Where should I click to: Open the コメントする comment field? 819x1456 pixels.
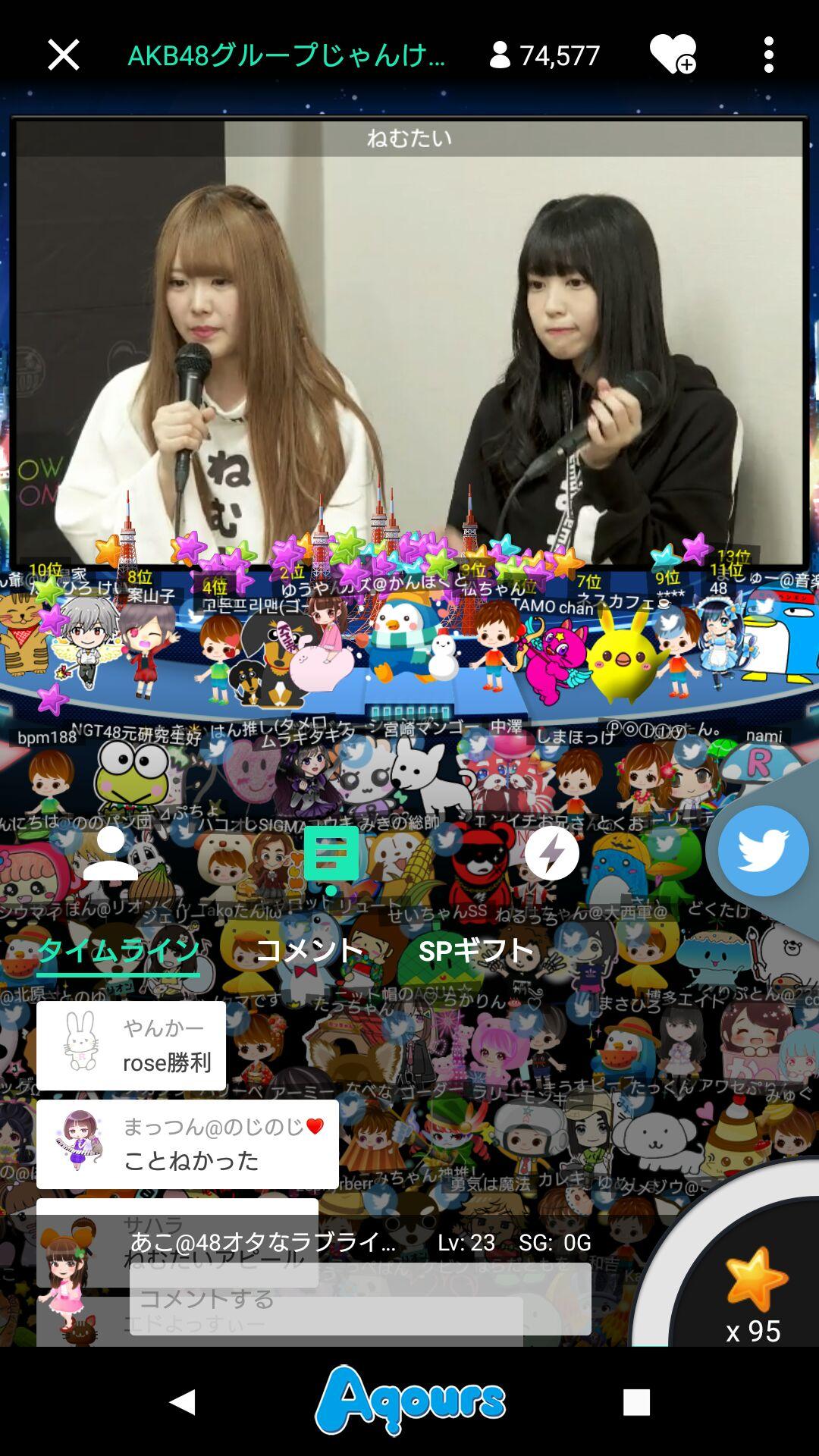(360, 1299)
